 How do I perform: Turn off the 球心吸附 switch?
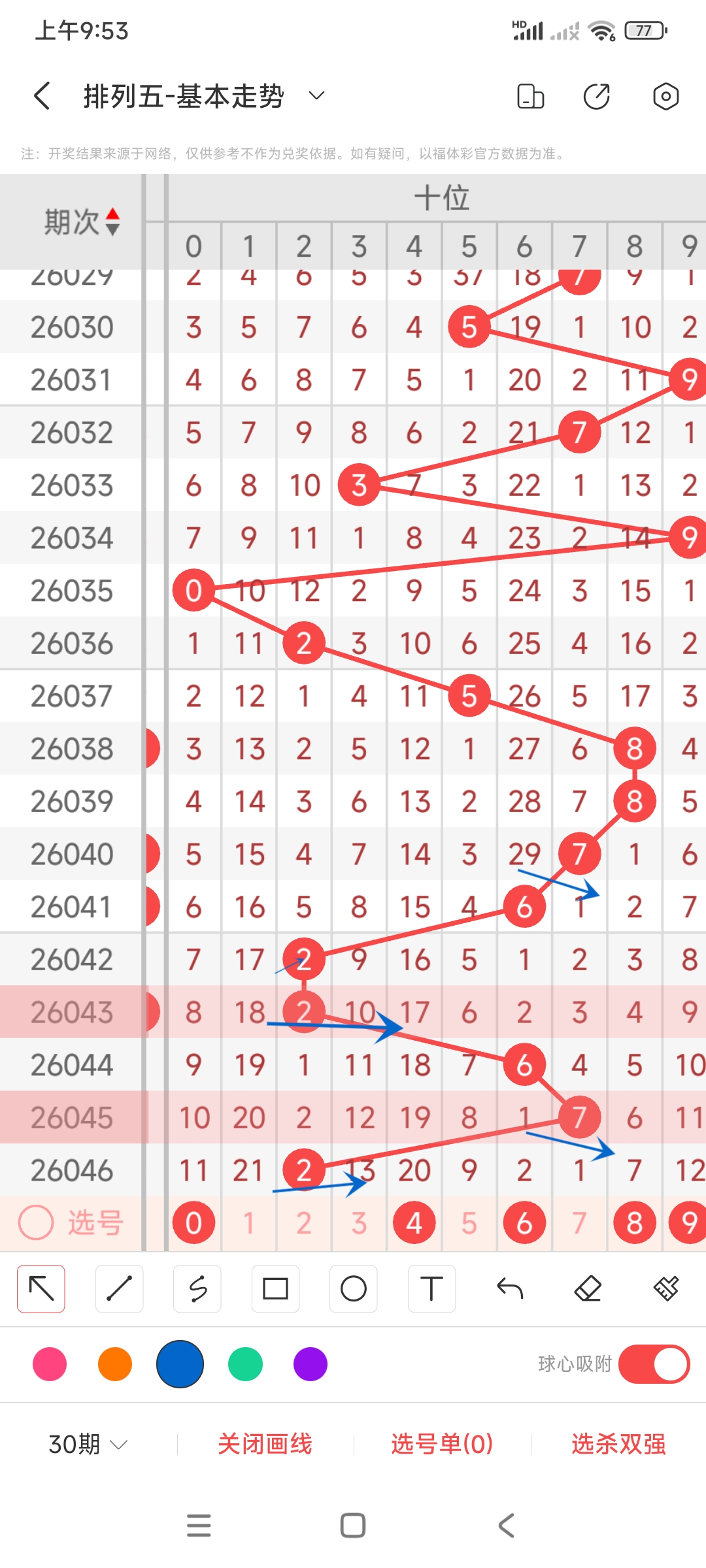(654, 1364)
